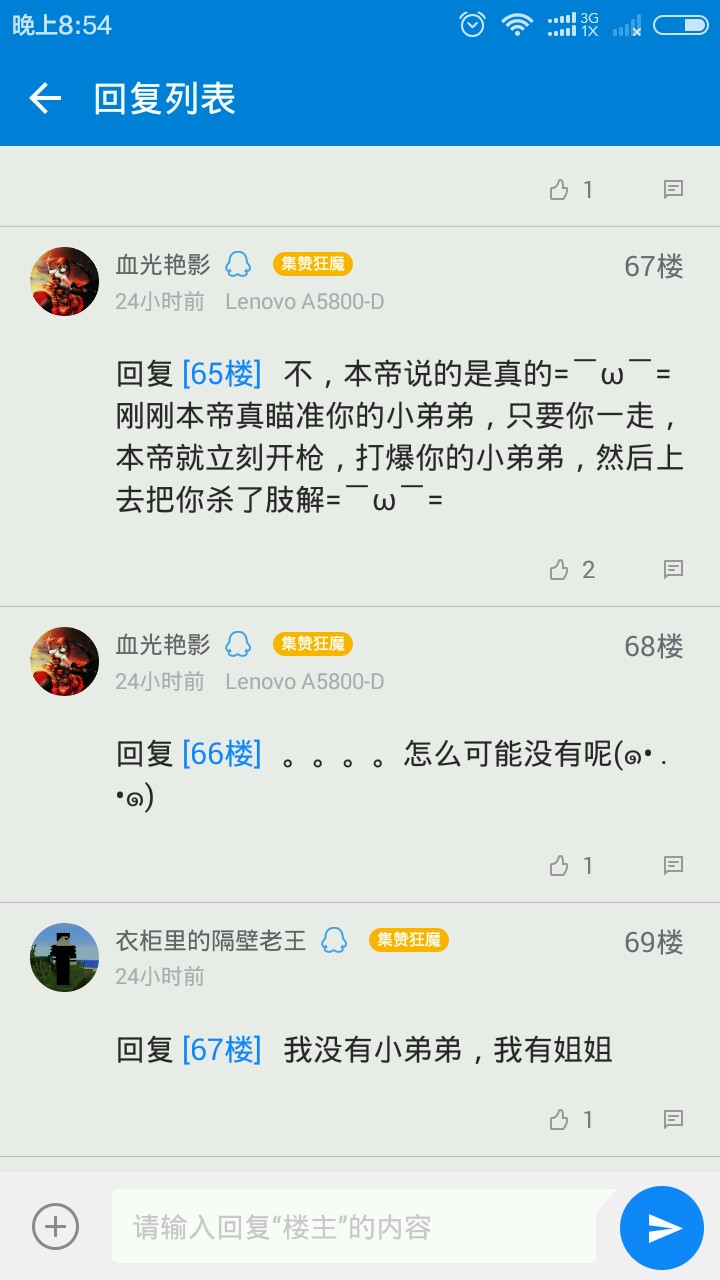This screenshot has width=720, height=1280.
Task: Open 血光艳影's avatar on floor 68楼
Action: pos(65,661)
